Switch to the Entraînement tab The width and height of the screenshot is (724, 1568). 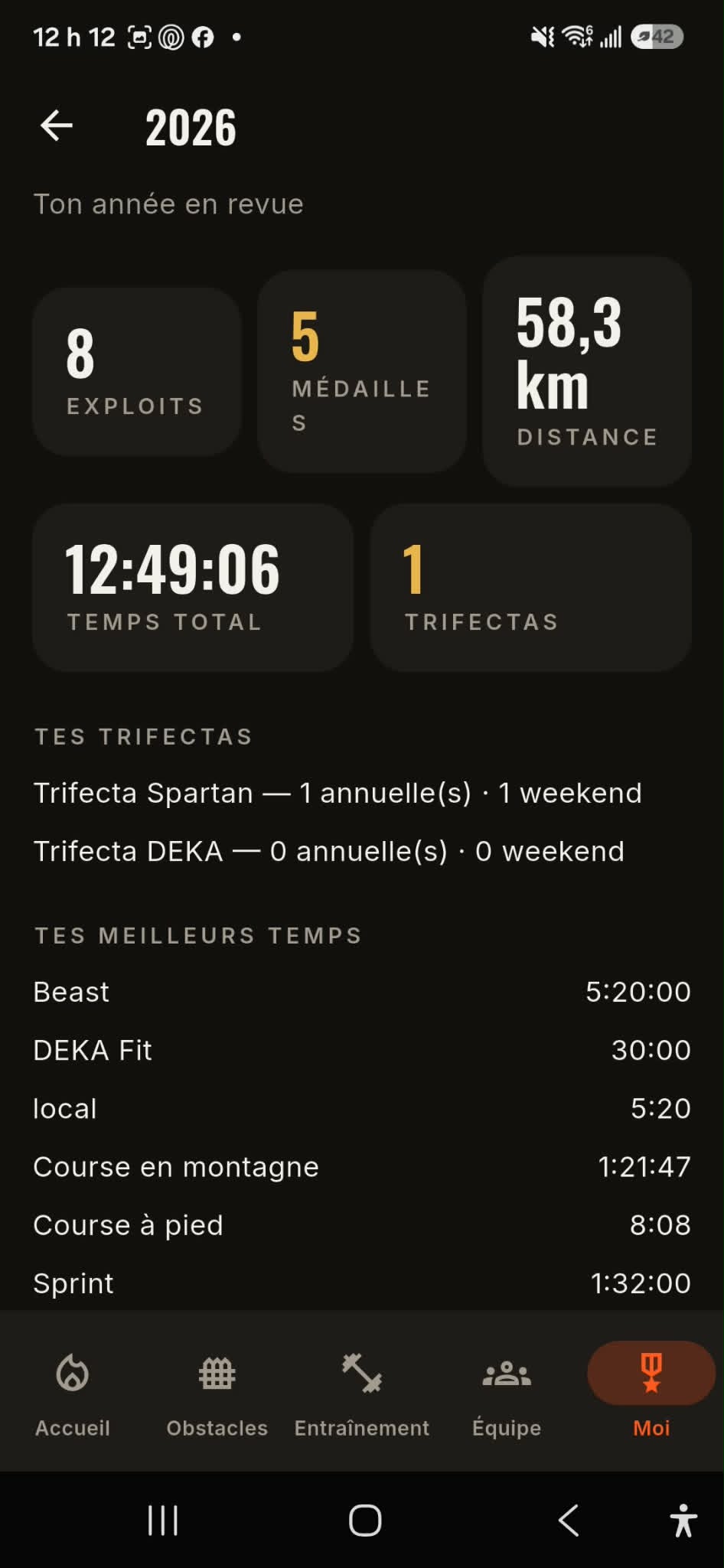click(362, 1394)
